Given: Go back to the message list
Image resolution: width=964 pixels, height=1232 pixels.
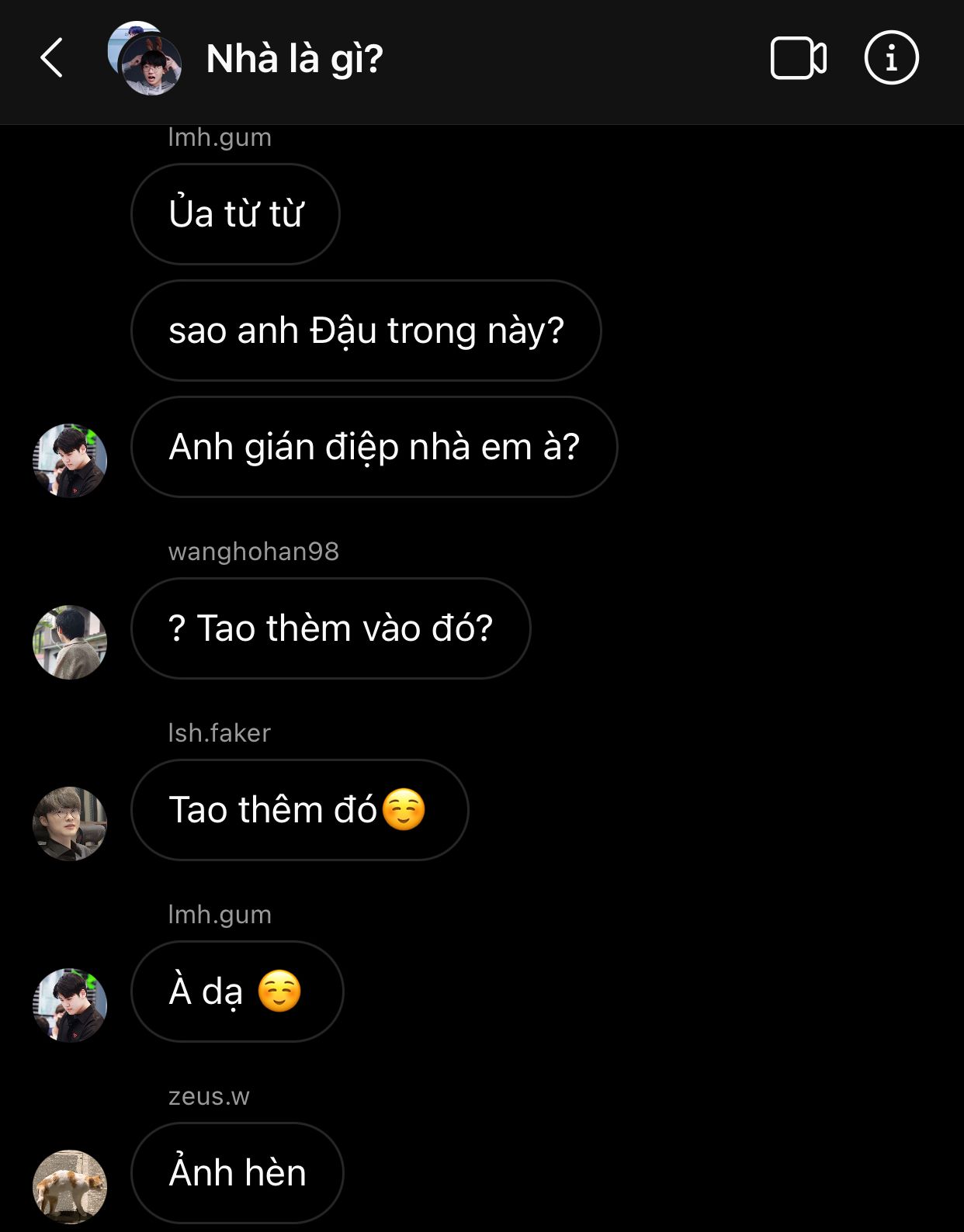Looking at the screenshot, I should [x=51, y=58].
